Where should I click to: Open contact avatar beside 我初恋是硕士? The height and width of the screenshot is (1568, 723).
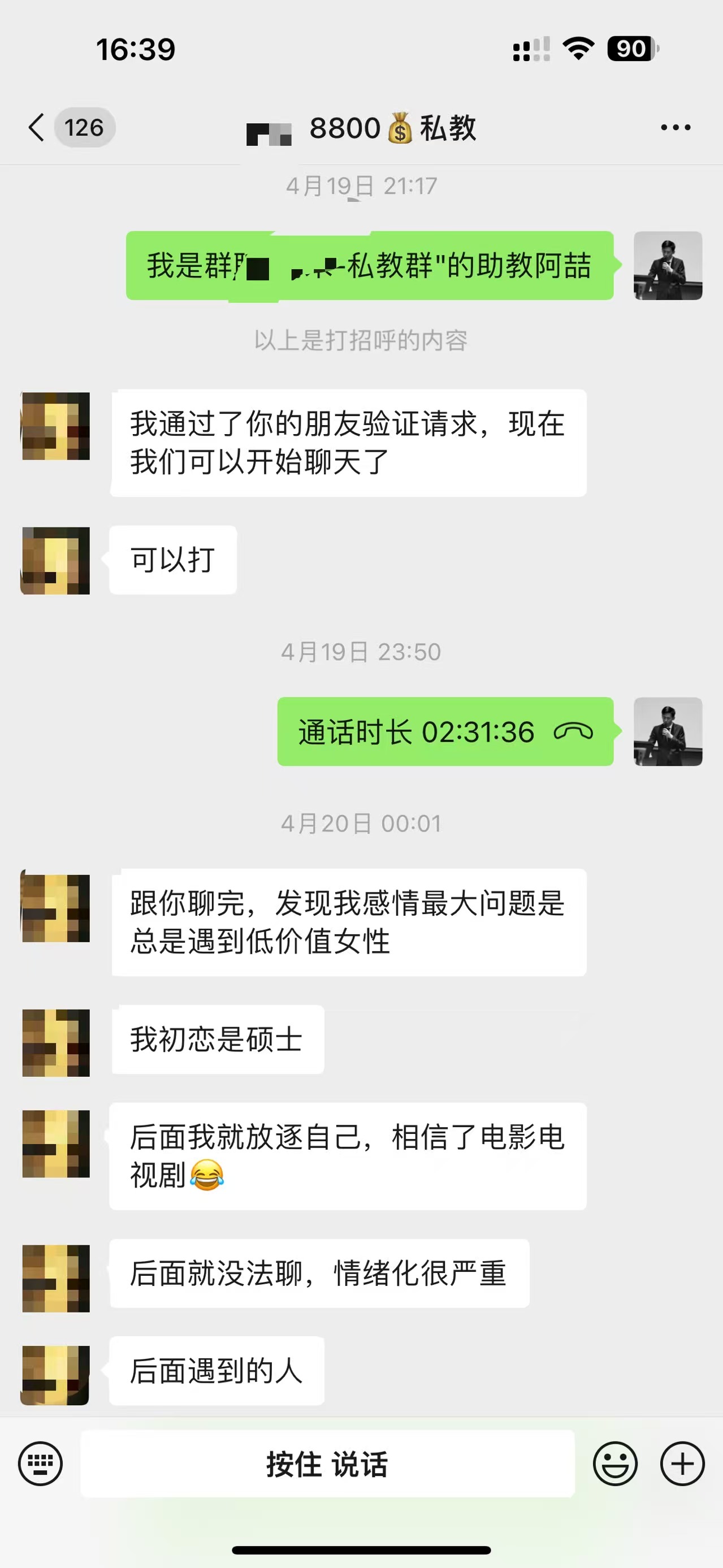55,1043
